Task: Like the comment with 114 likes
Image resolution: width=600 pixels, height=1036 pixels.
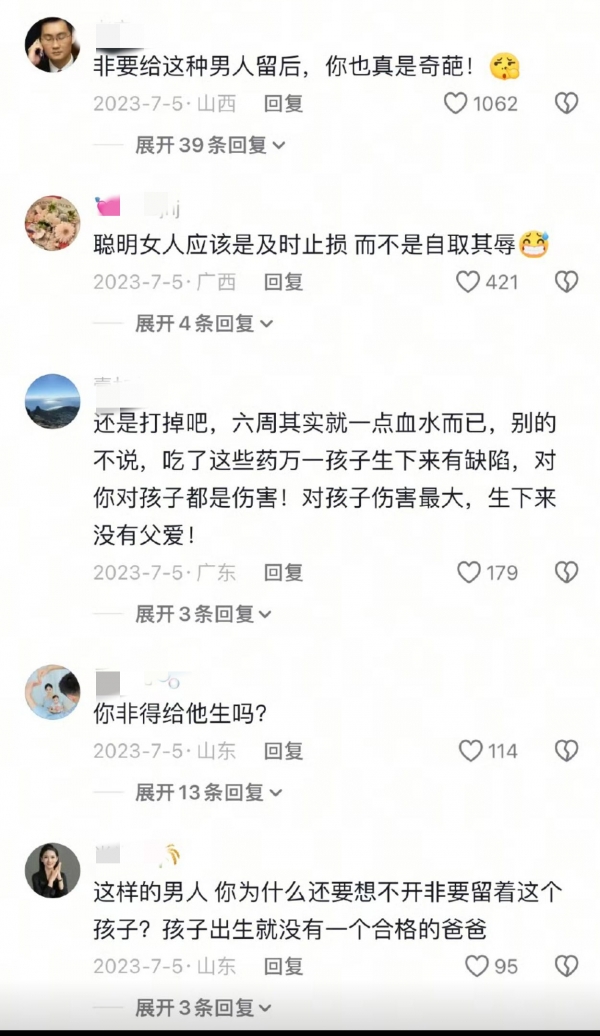Action: [470, 750]
